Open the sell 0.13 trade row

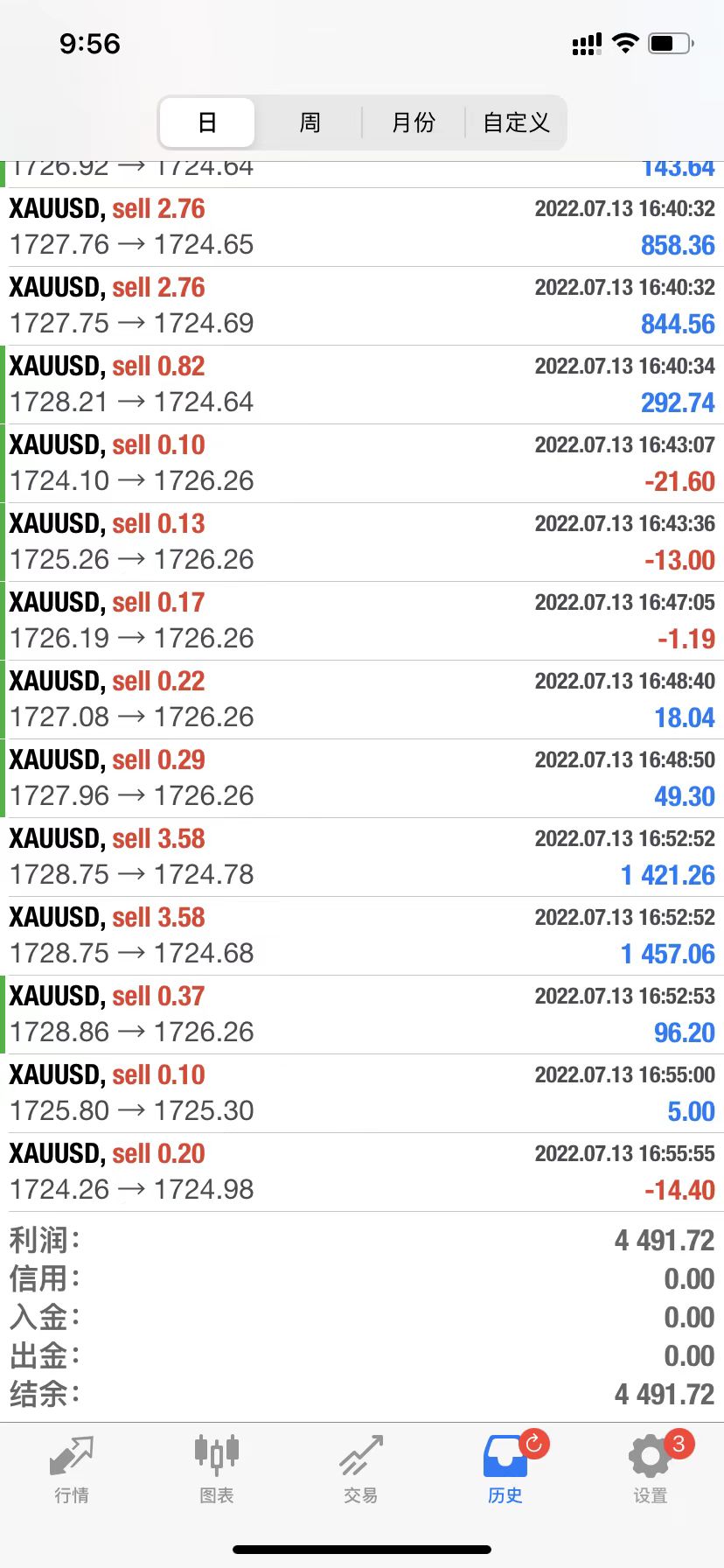click(362, 542)
